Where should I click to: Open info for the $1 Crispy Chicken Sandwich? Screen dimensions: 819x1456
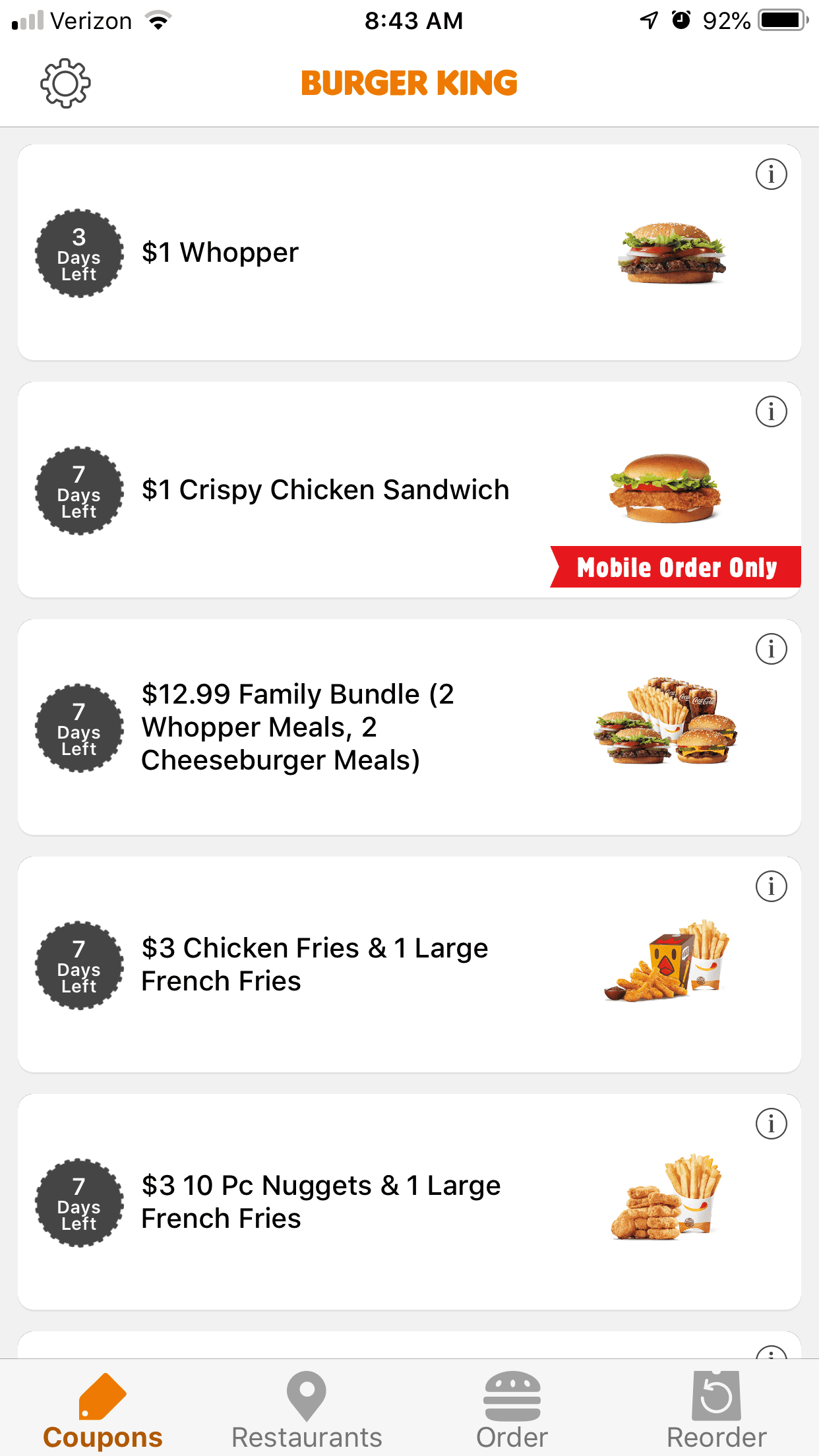(x=771, y=411)
